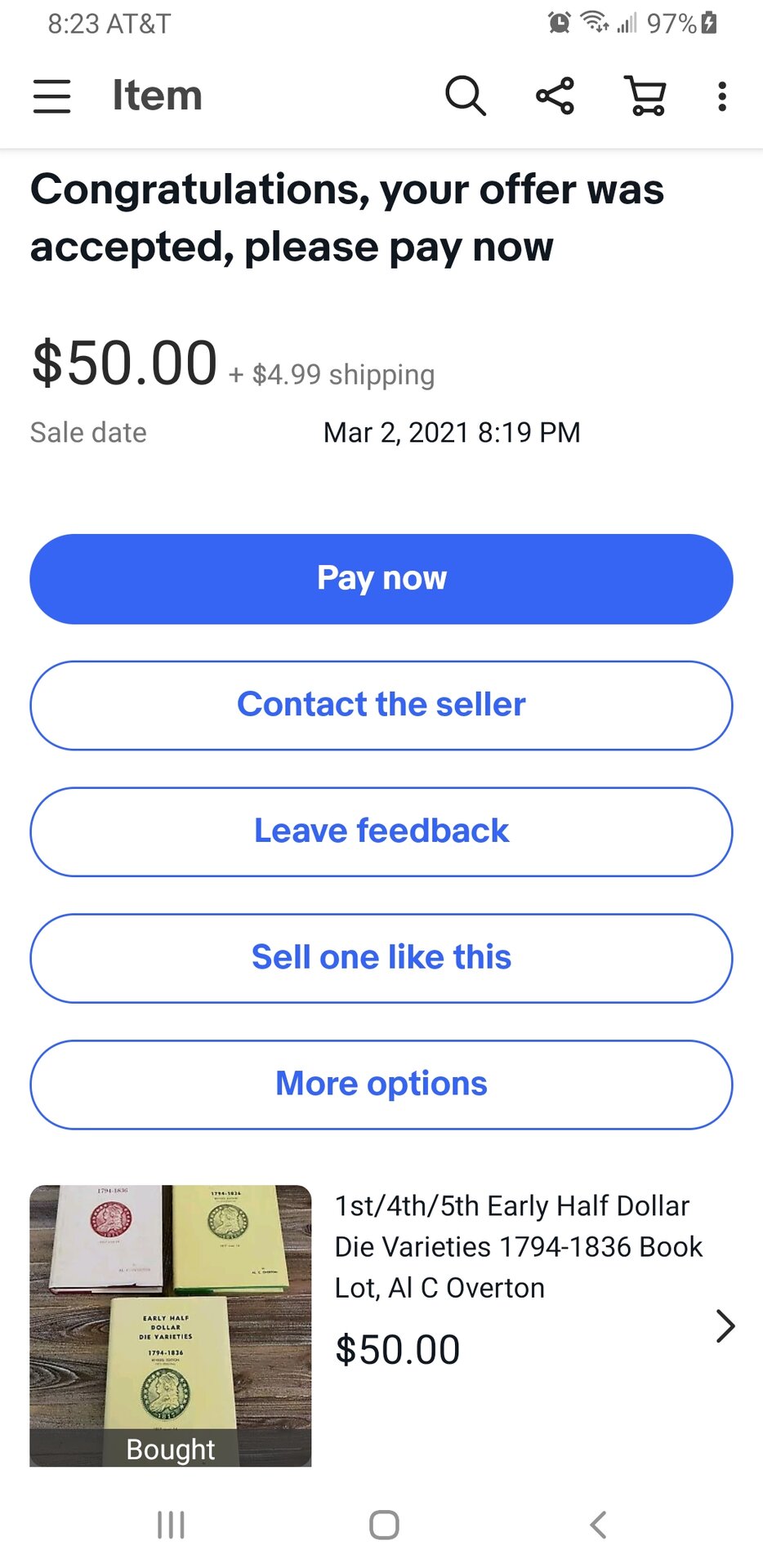Tap Pay now to complete purchase

[x=381, y=579]
